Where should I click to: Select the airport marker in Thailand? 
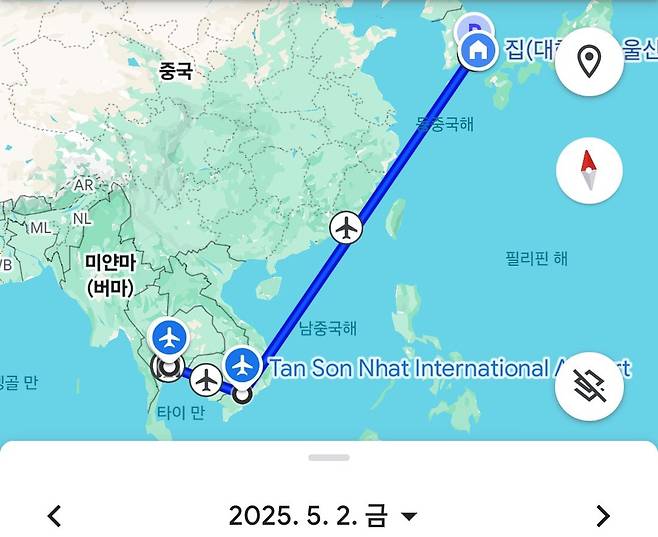click(168, 339)
